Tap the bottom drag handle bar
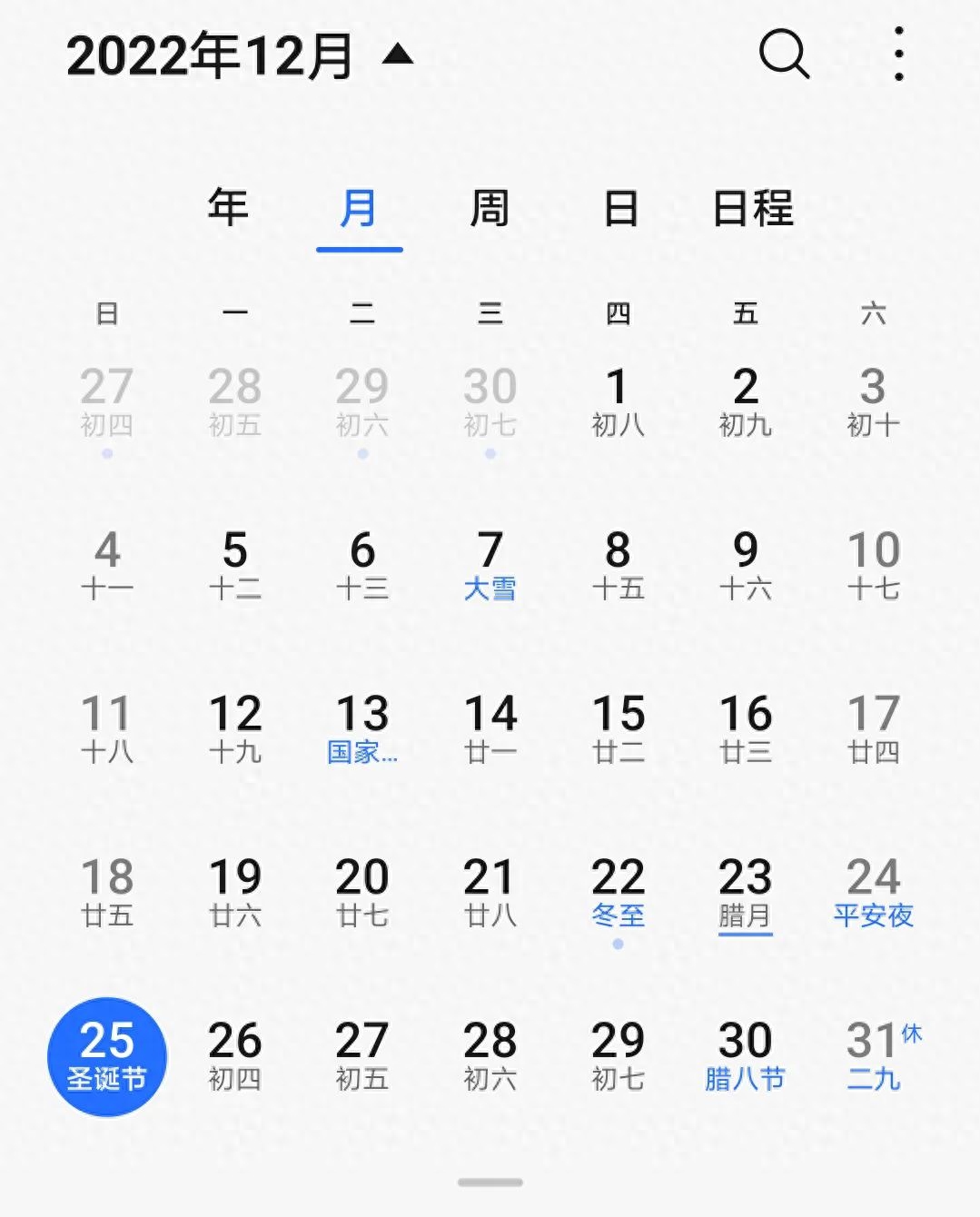 click(x=490, y=1182)
